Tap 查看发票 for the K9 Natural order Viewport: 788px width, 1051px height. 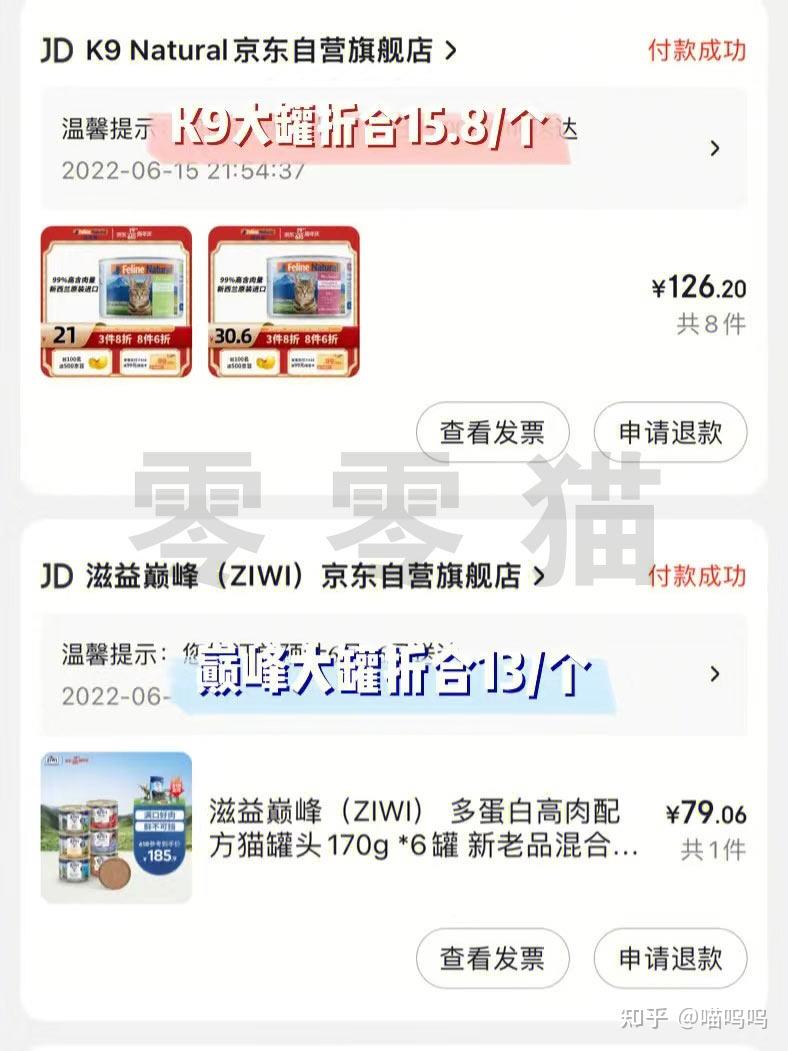tap(492, 433)
